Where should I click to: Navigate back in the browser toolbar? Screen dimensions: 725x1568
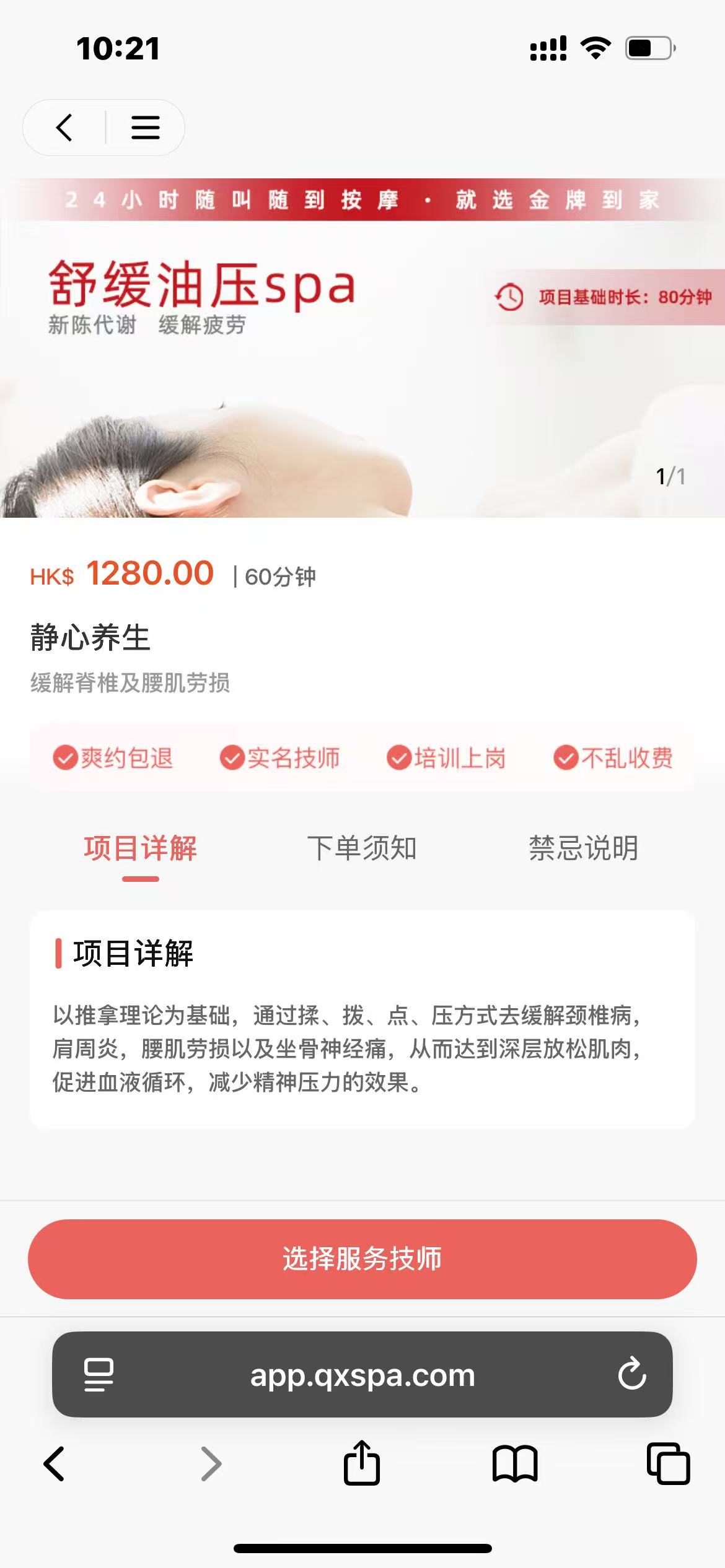(55, 1464)
